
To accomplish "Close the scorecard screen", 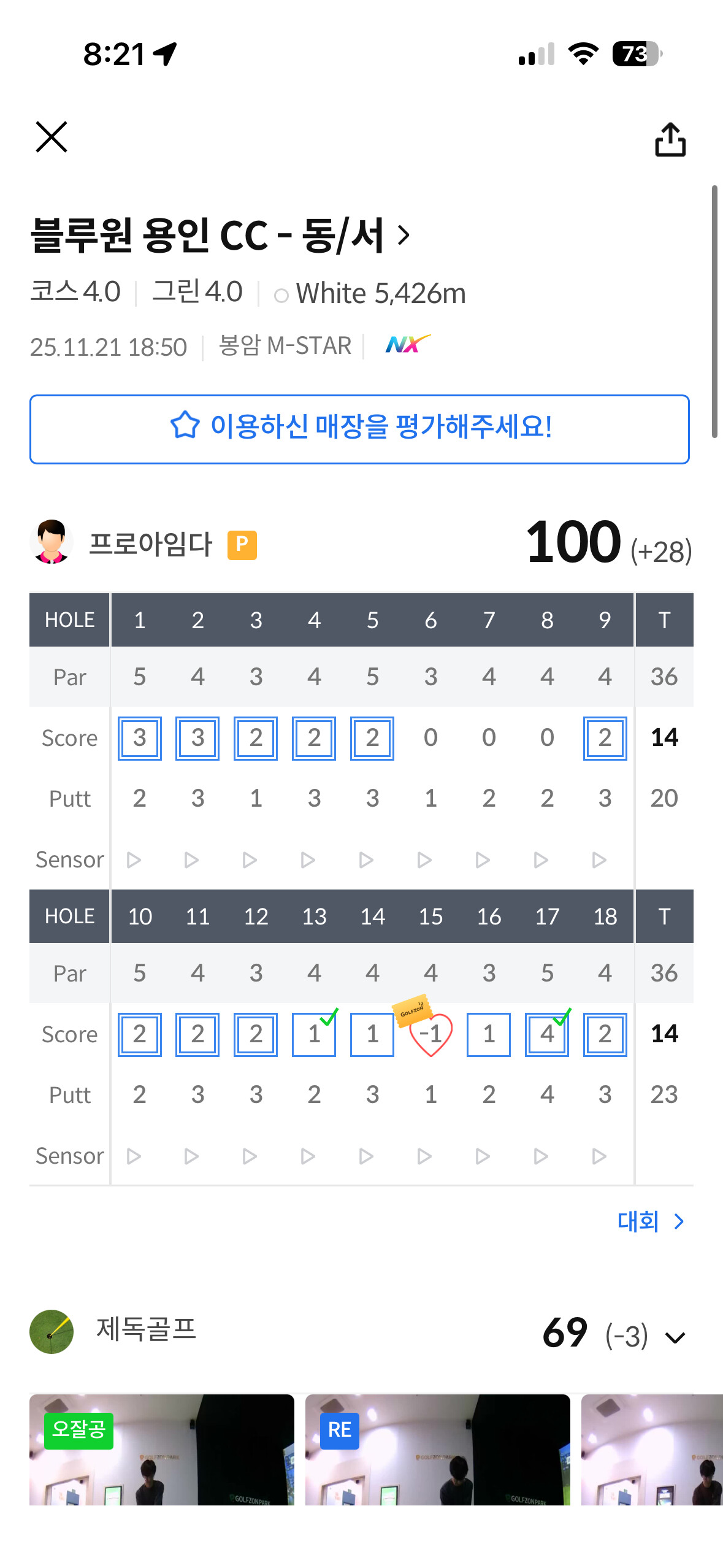I will (x=52, y=137).
